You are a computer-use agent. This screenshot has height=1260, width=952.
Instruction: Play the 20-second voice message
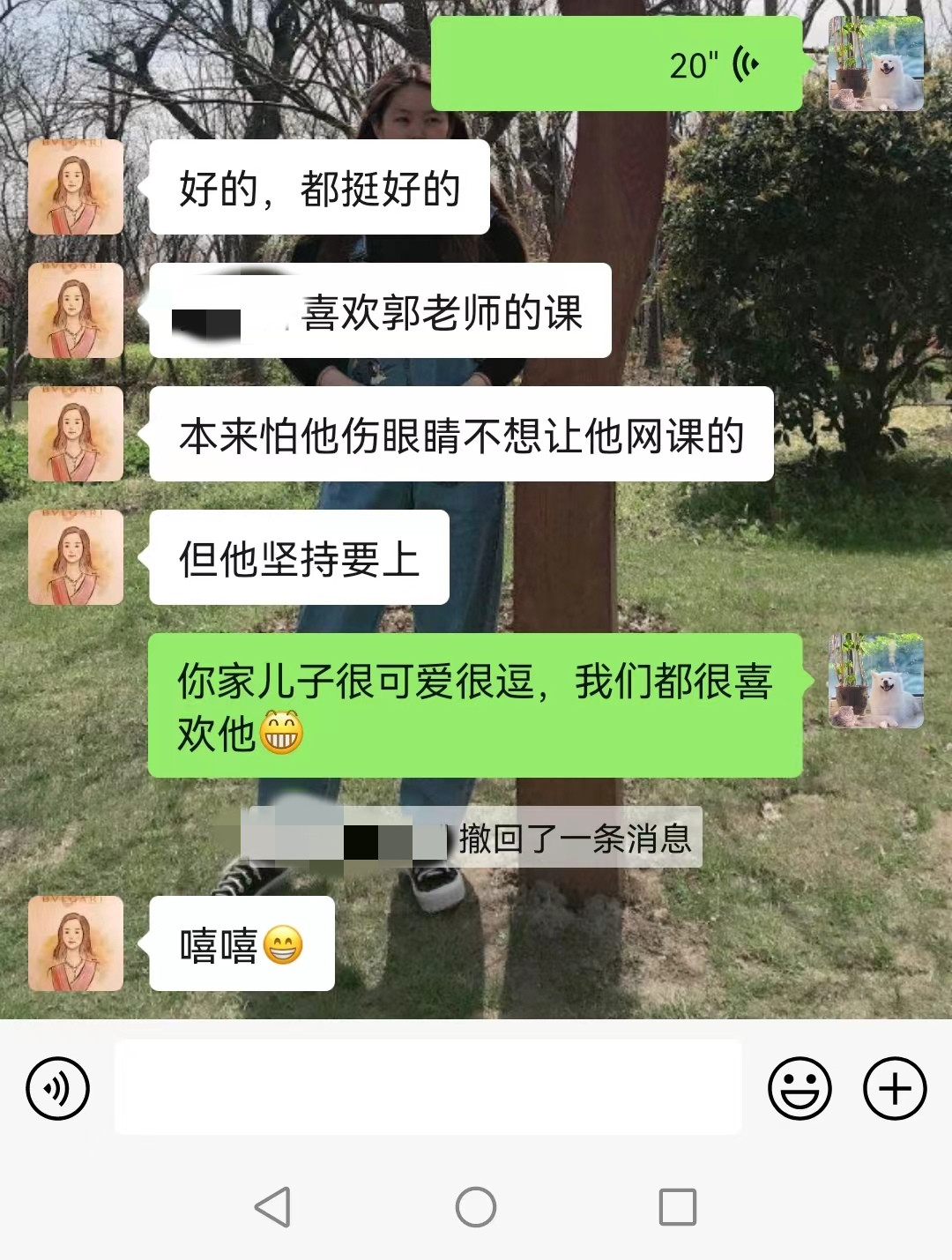pos(617,64)
